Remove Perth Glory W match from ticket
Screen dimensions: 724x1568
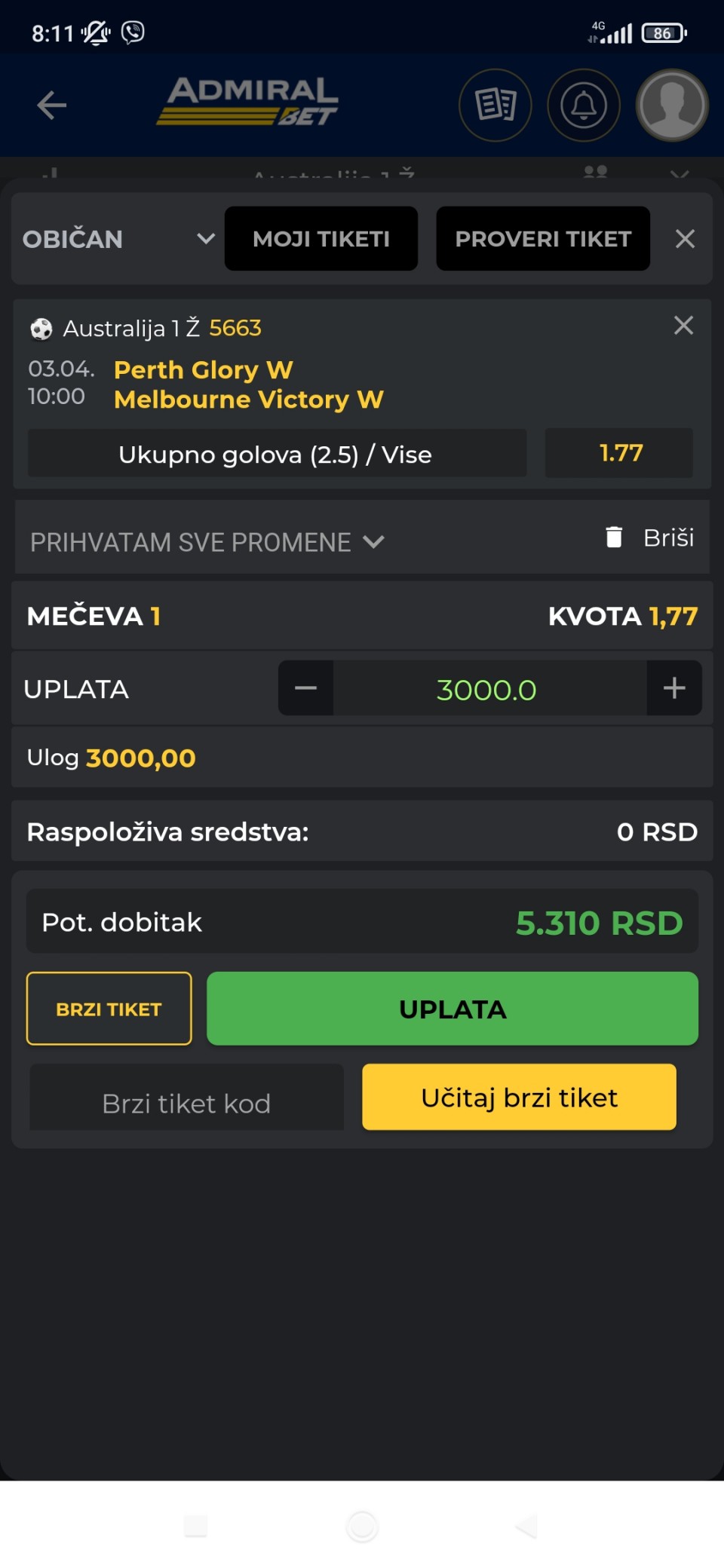[x=683, y=326]
